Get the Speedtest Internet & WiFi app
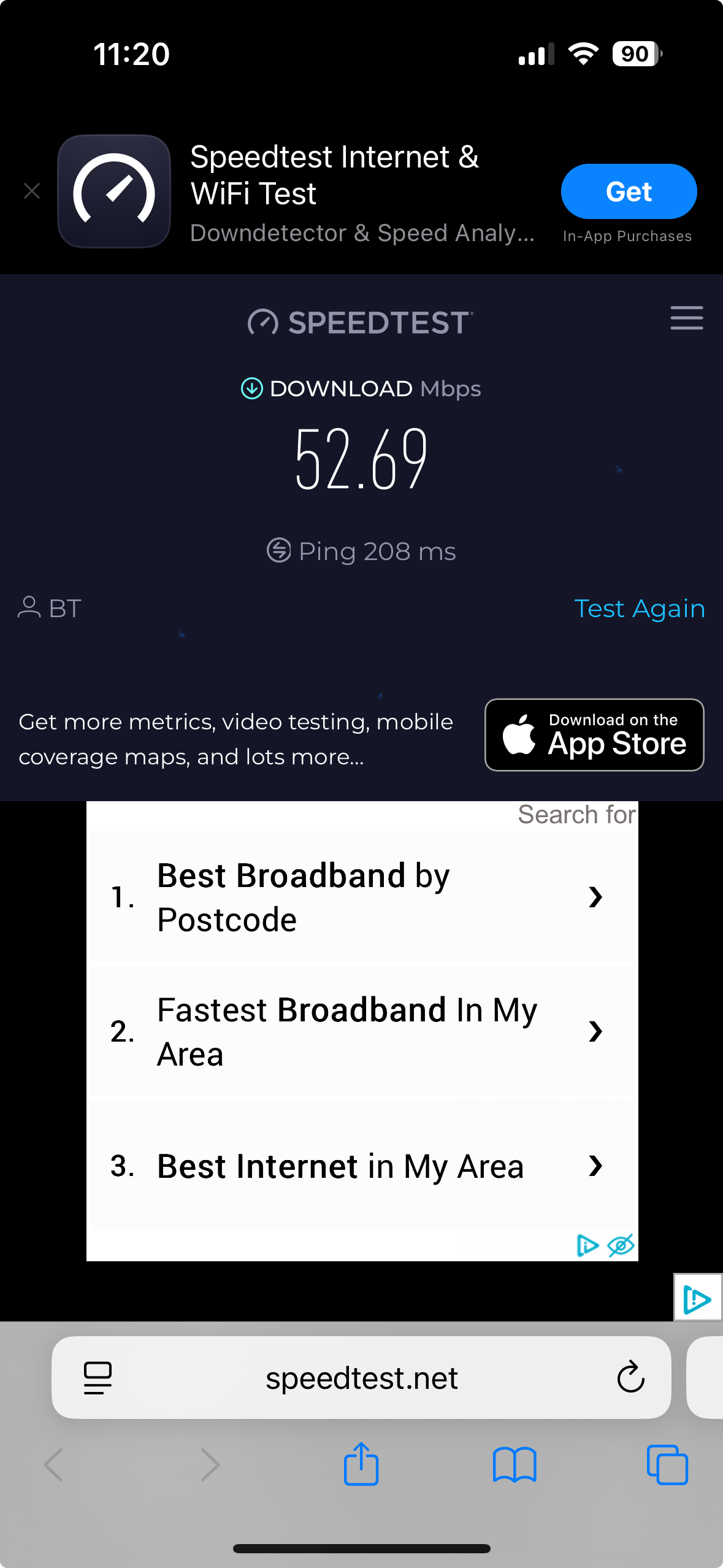The width and height of the screenshot is (723, 1568). (x=628, y=192)
